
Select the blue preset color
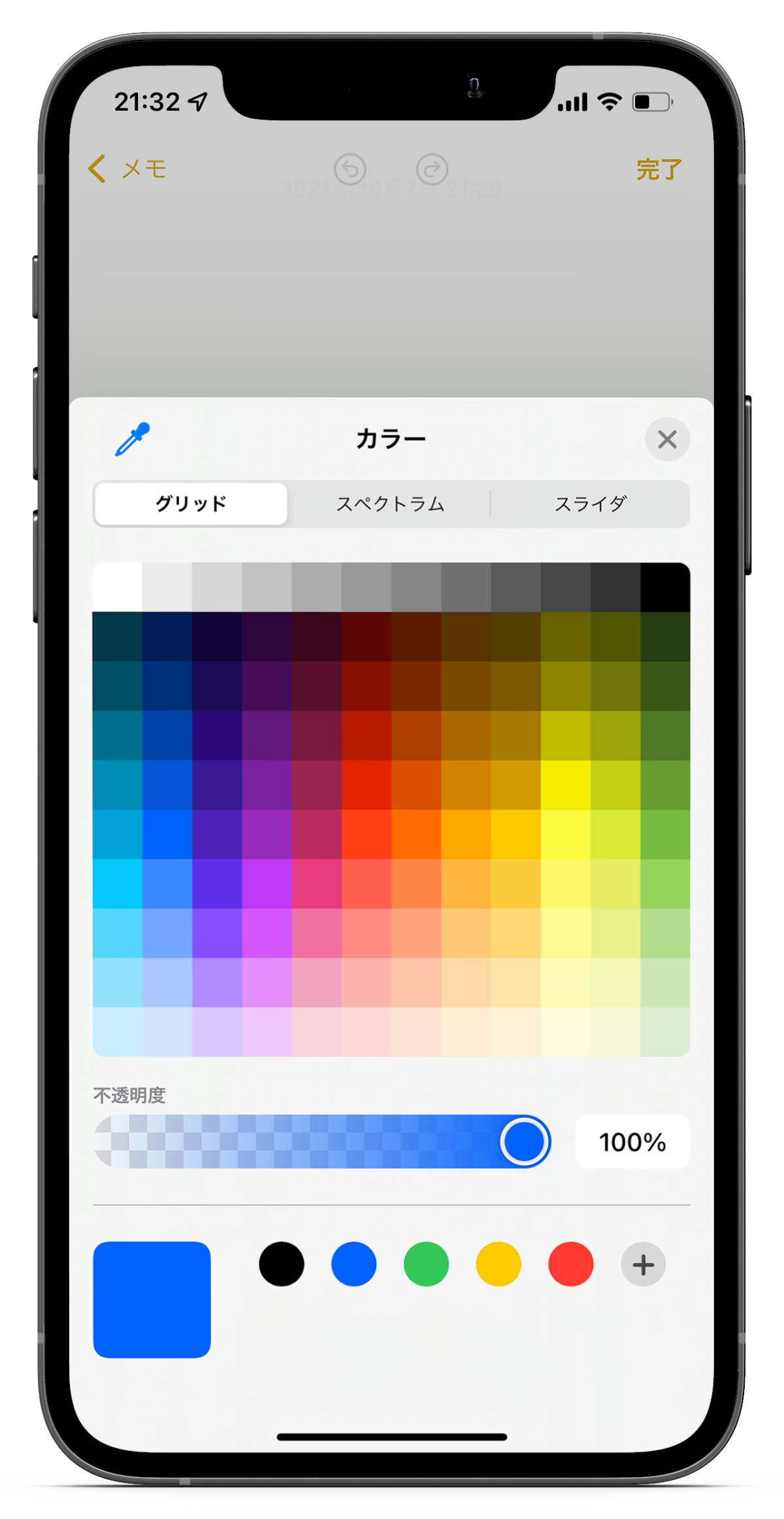(x=354, y=1264)
